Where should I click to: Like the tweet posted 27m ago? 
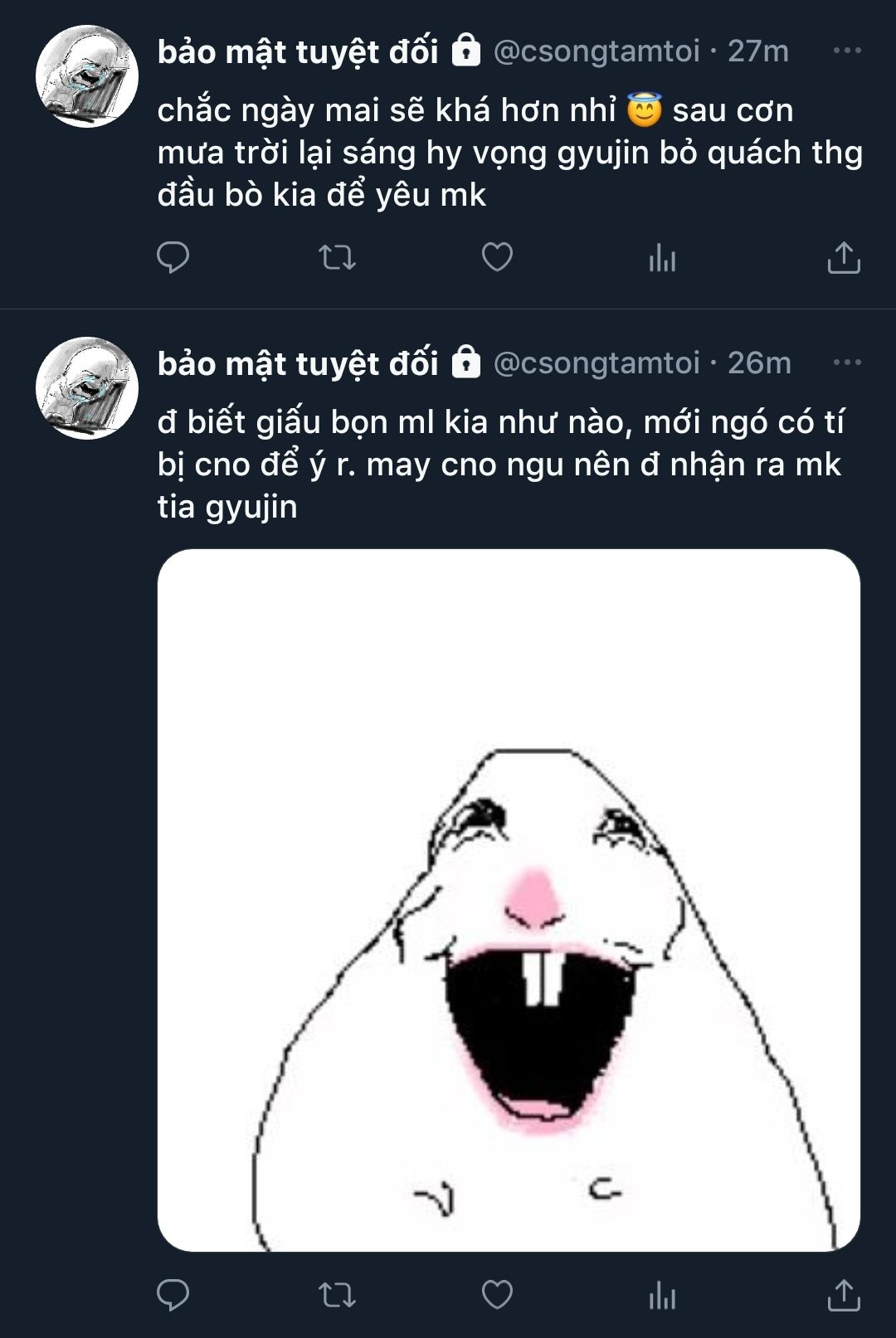[498, 258]
